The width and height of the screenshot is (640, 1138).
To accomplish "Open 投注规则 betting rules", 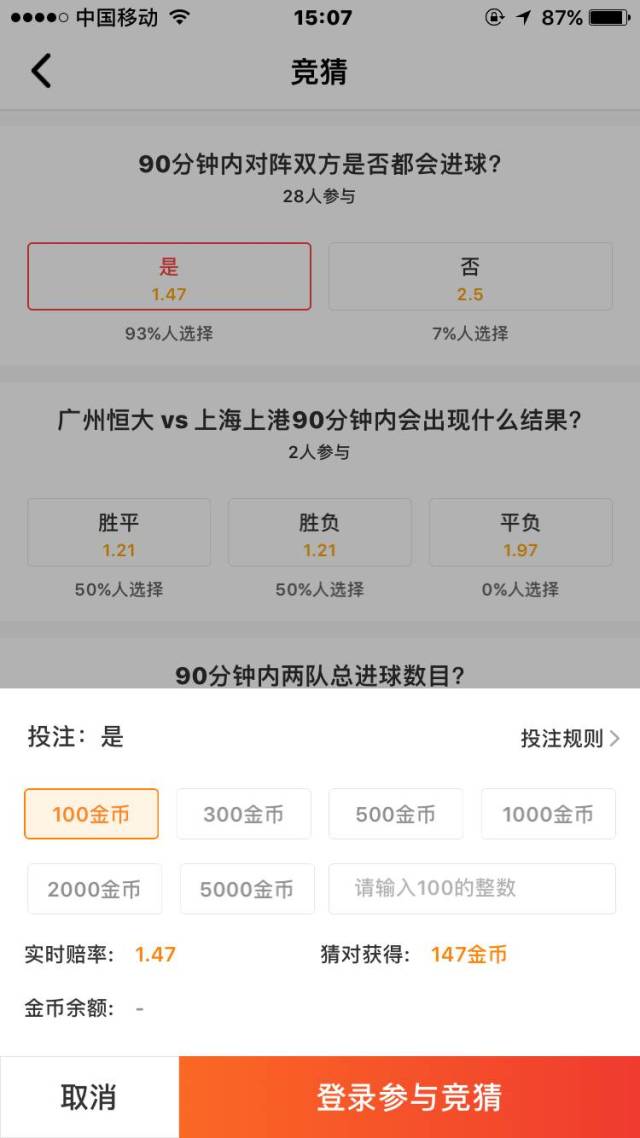I will click(570, 738).
